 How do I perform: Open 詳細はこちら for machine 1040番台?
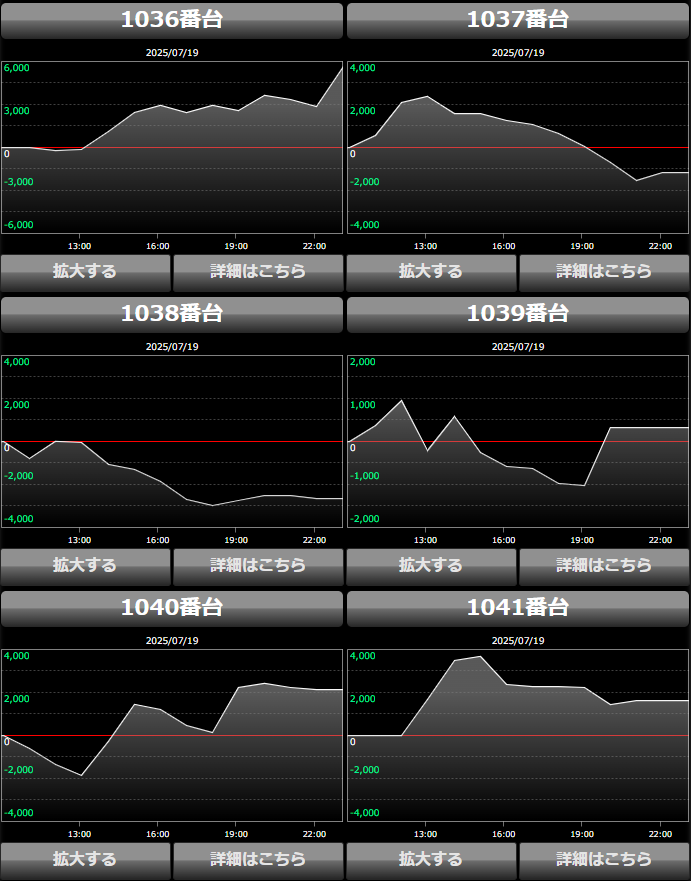[x=258, y=859]
